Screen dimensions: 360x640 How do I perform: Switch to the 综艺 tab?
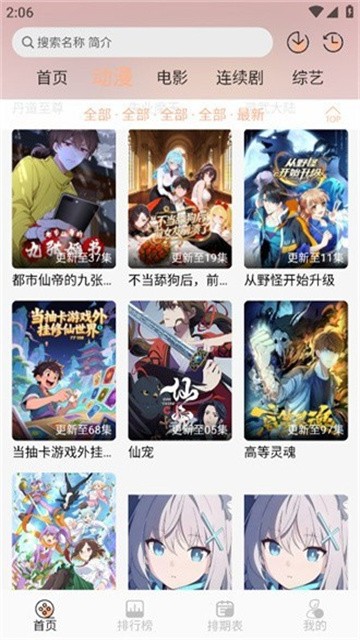point(308,78)
